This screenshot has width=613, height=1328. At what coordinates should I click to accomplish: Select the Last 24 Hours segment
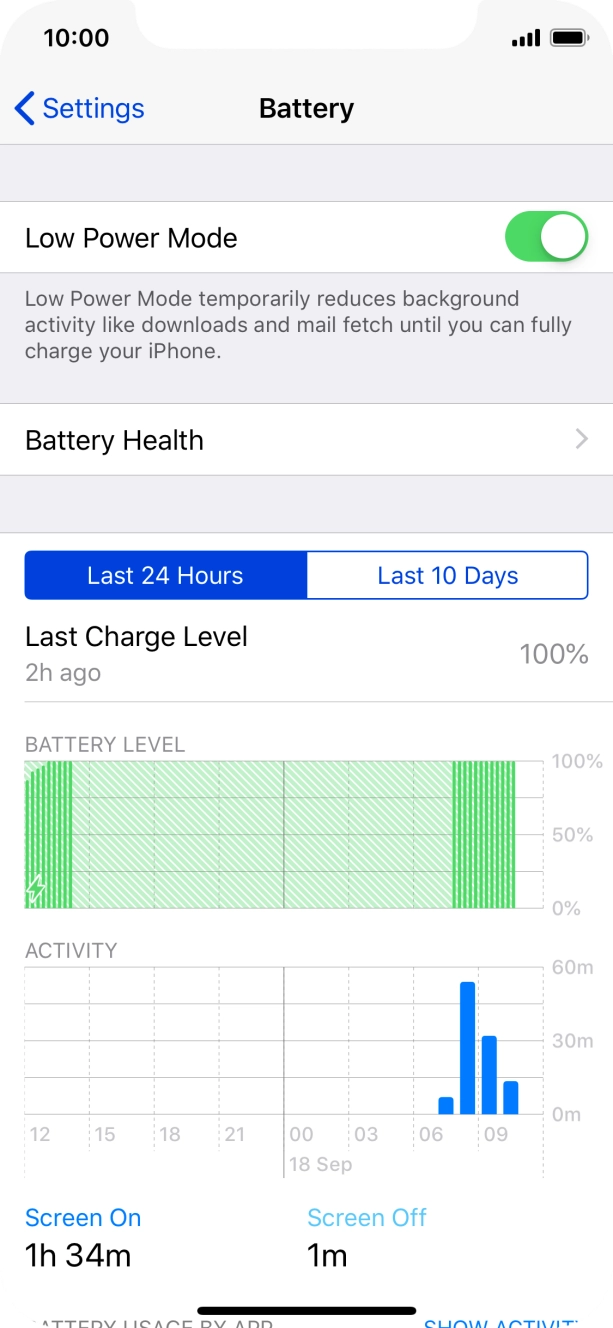166,575
